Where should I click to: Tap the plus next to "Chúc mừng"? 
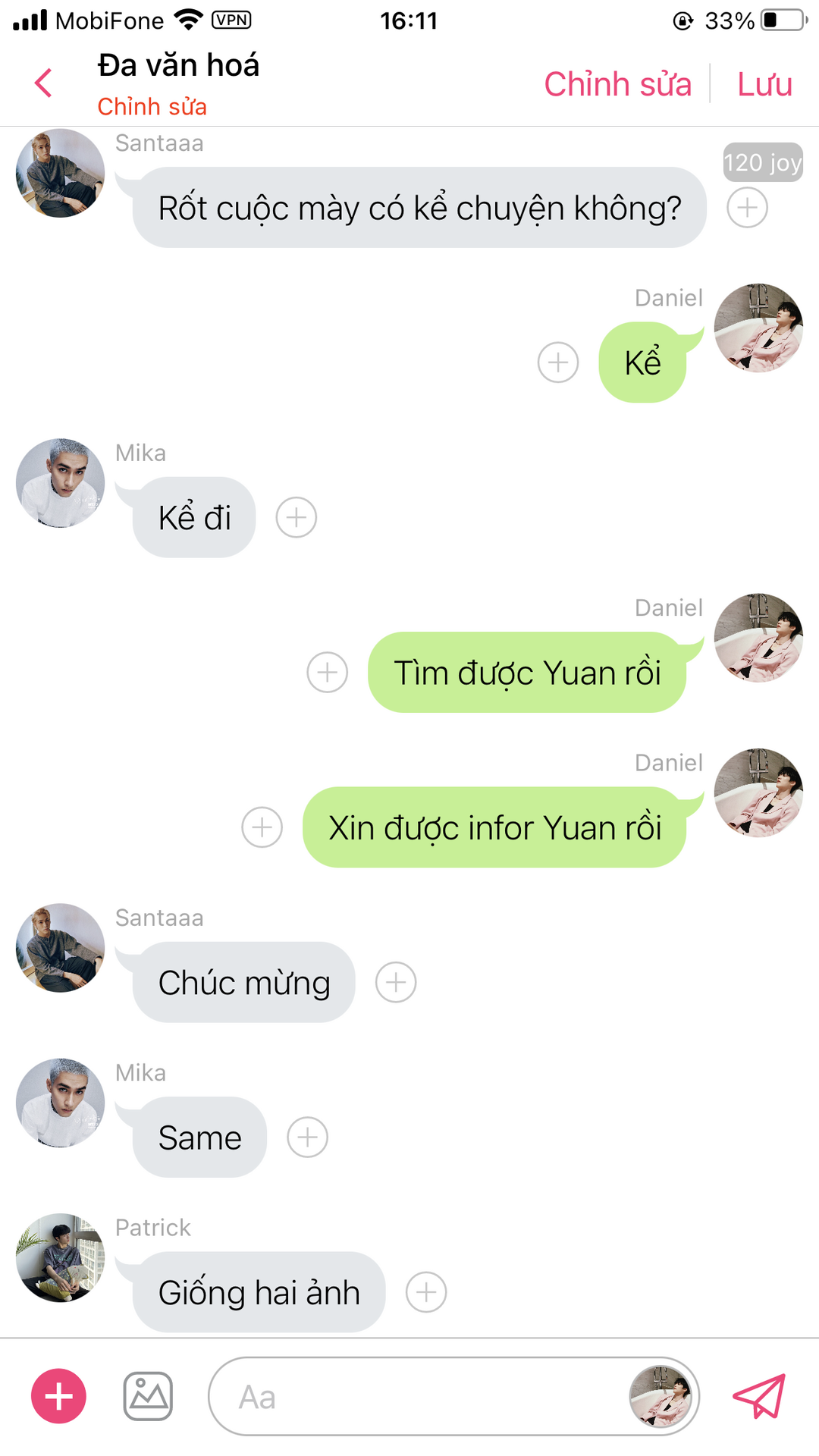pyautogui.click(x=396, y=983)
